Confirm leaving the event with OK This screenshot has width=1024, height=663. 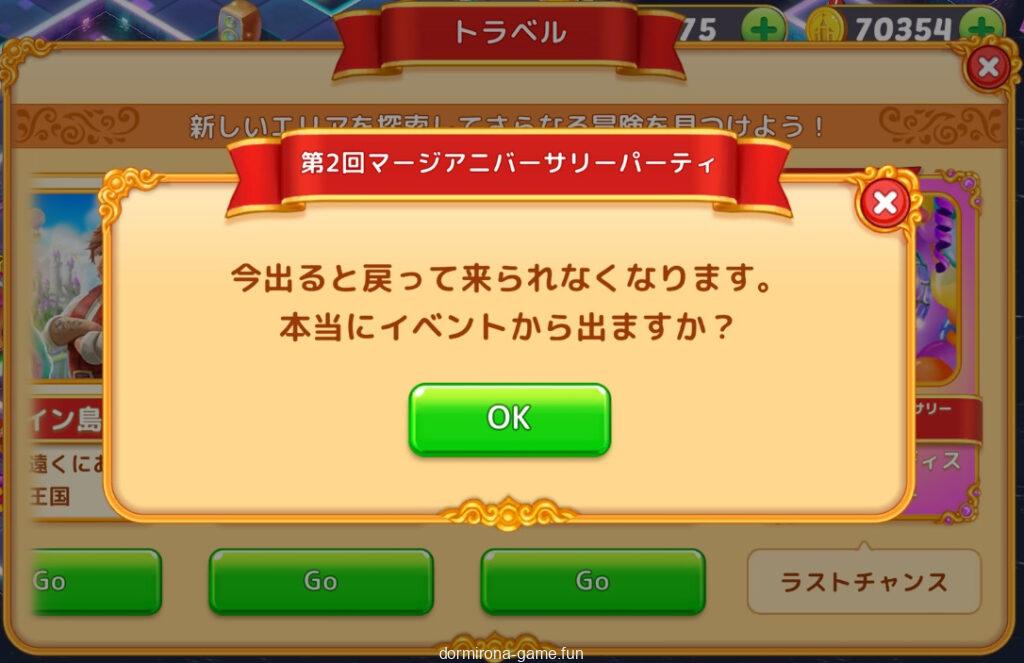[509, 418]
